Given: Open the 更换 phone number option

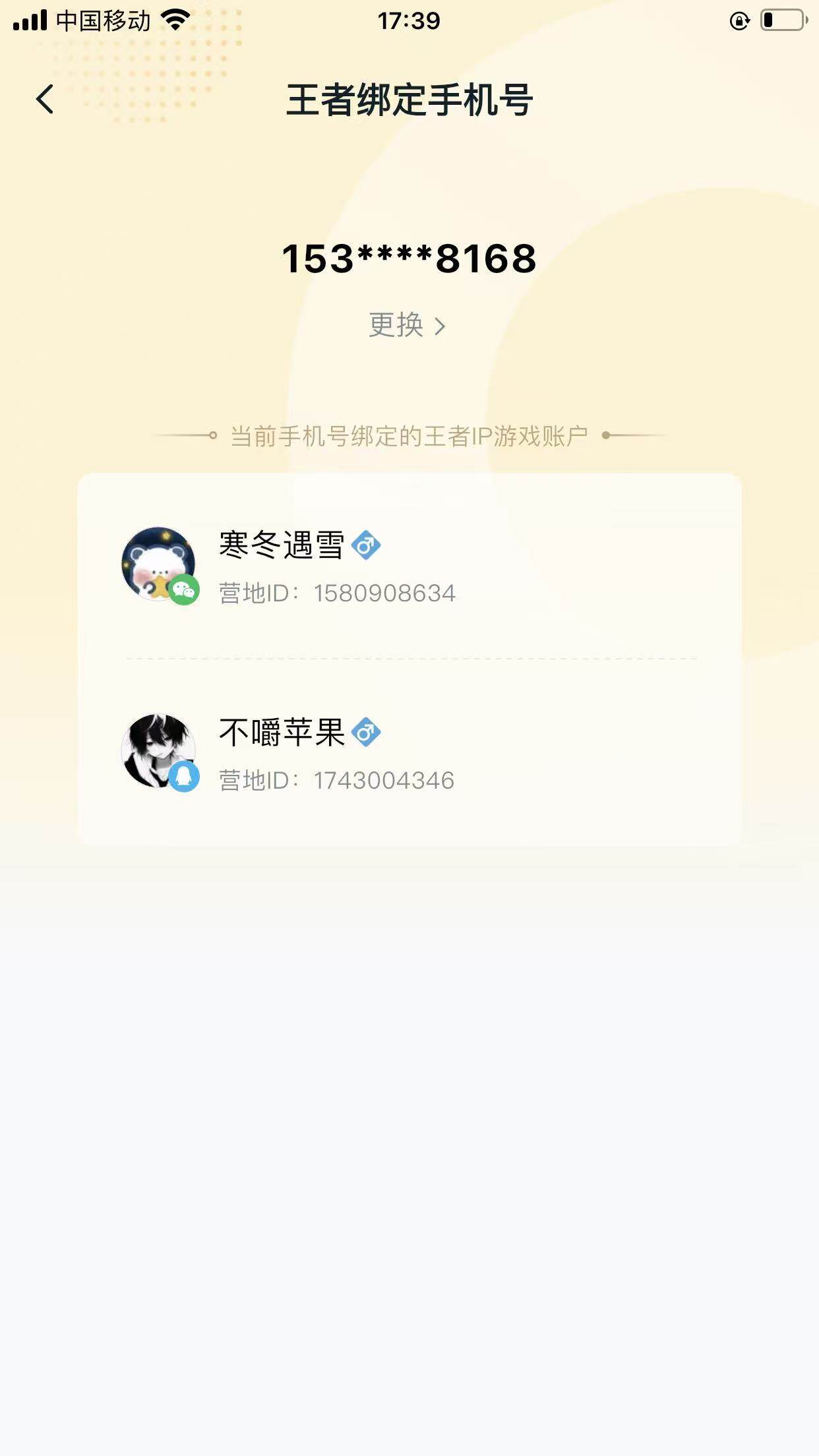Looking at the screenshot, I should 396,325.
